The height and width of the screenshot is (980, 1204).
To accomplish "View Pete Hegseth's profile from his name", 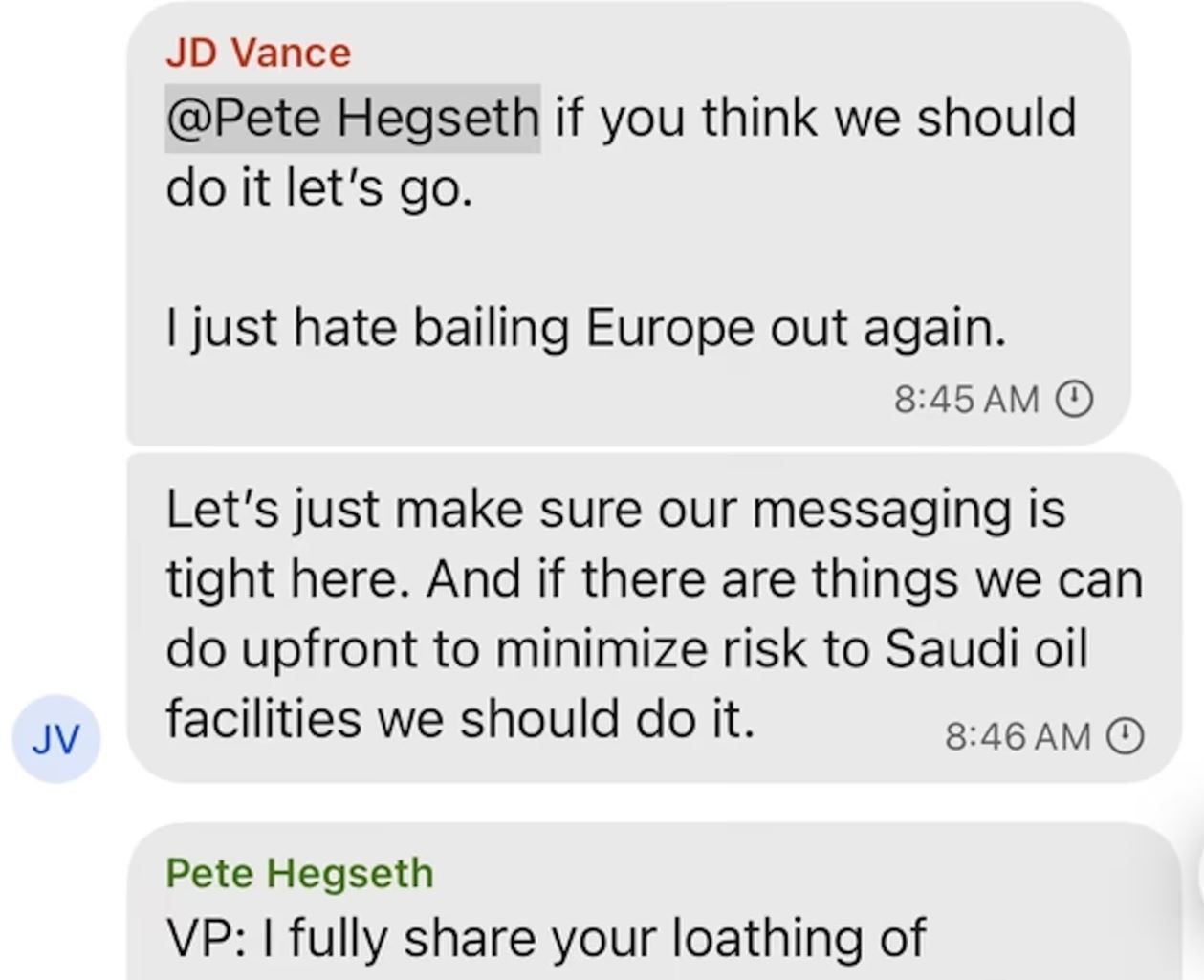I will click(299, 873).
